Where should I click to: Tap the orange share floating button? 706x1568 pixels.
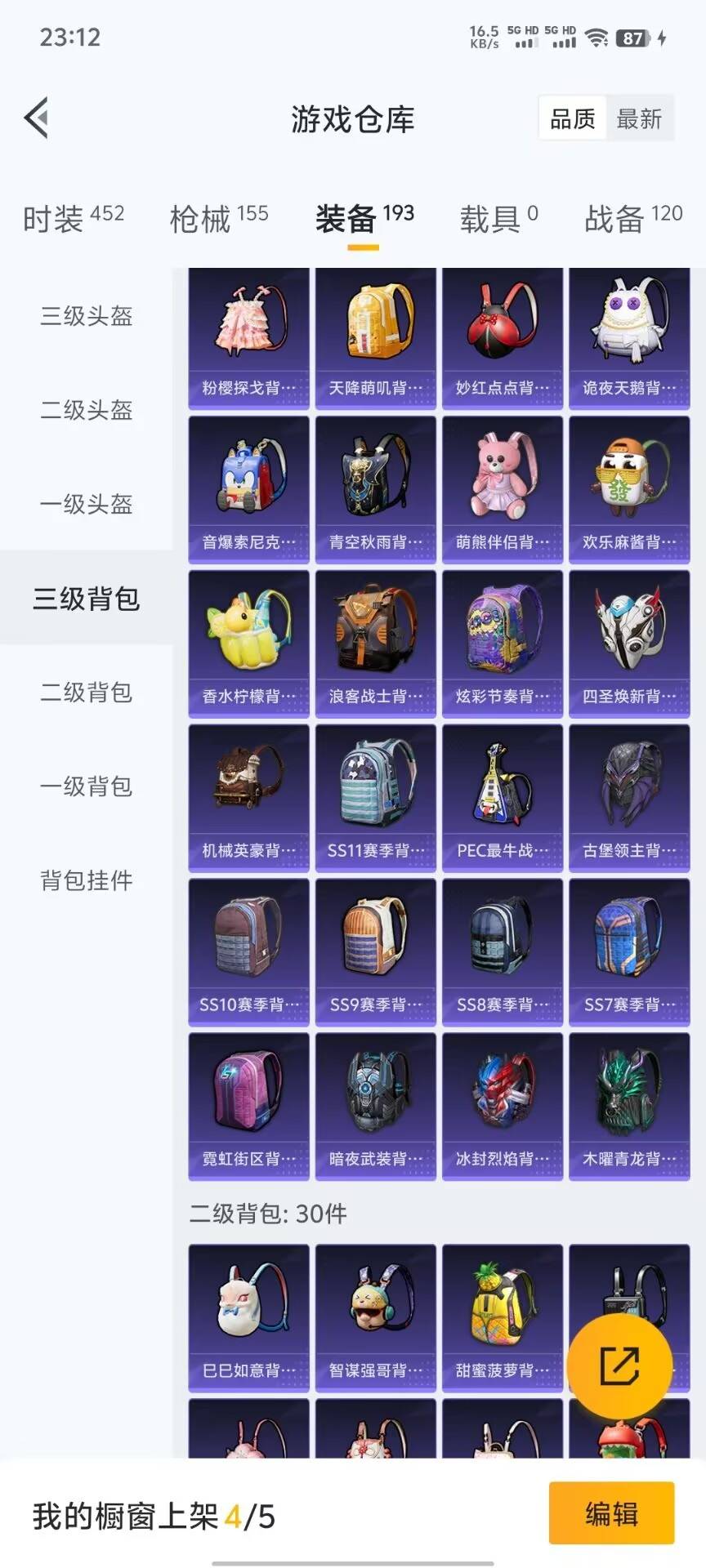tap(619, 1365)
